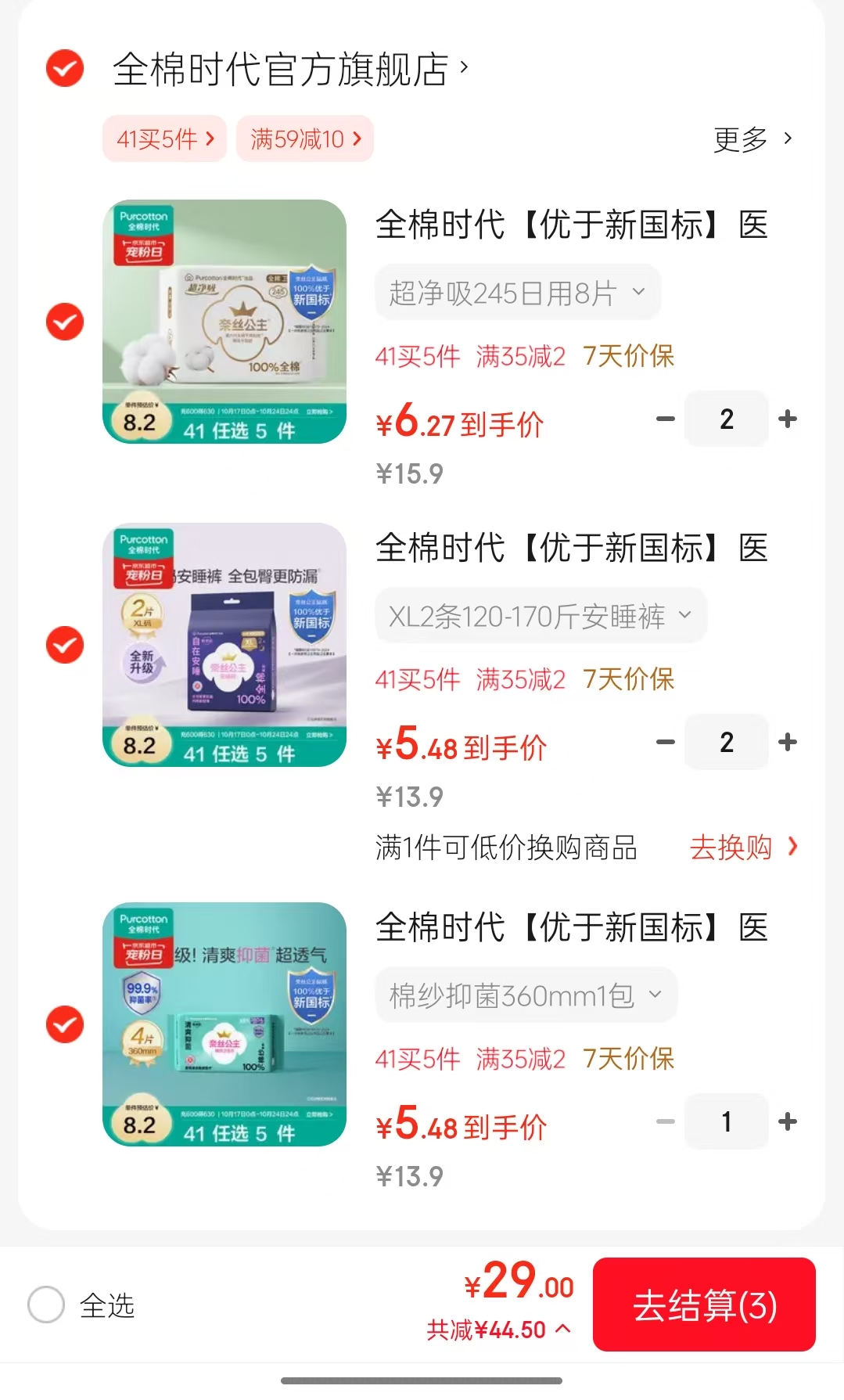Tap the 41买5件 promotion chip
Screen dimensions: 844x1400
click(165, 139)
